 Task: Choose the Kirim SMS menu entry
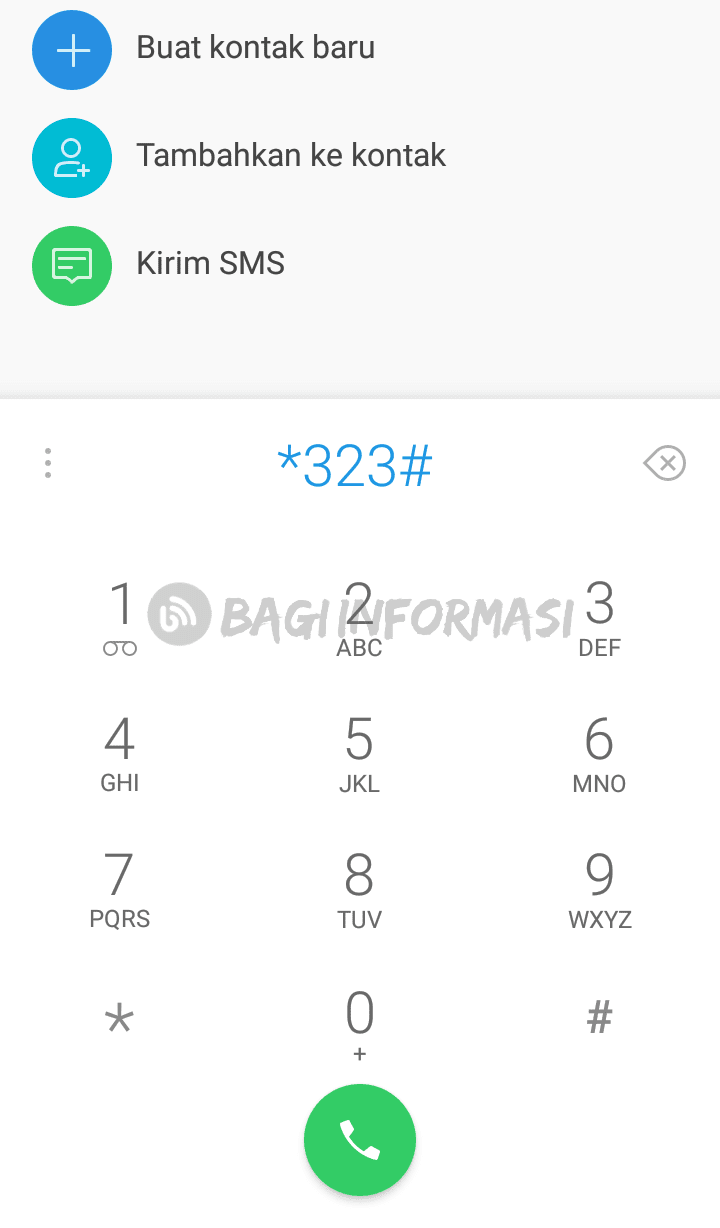coord(210,263)
